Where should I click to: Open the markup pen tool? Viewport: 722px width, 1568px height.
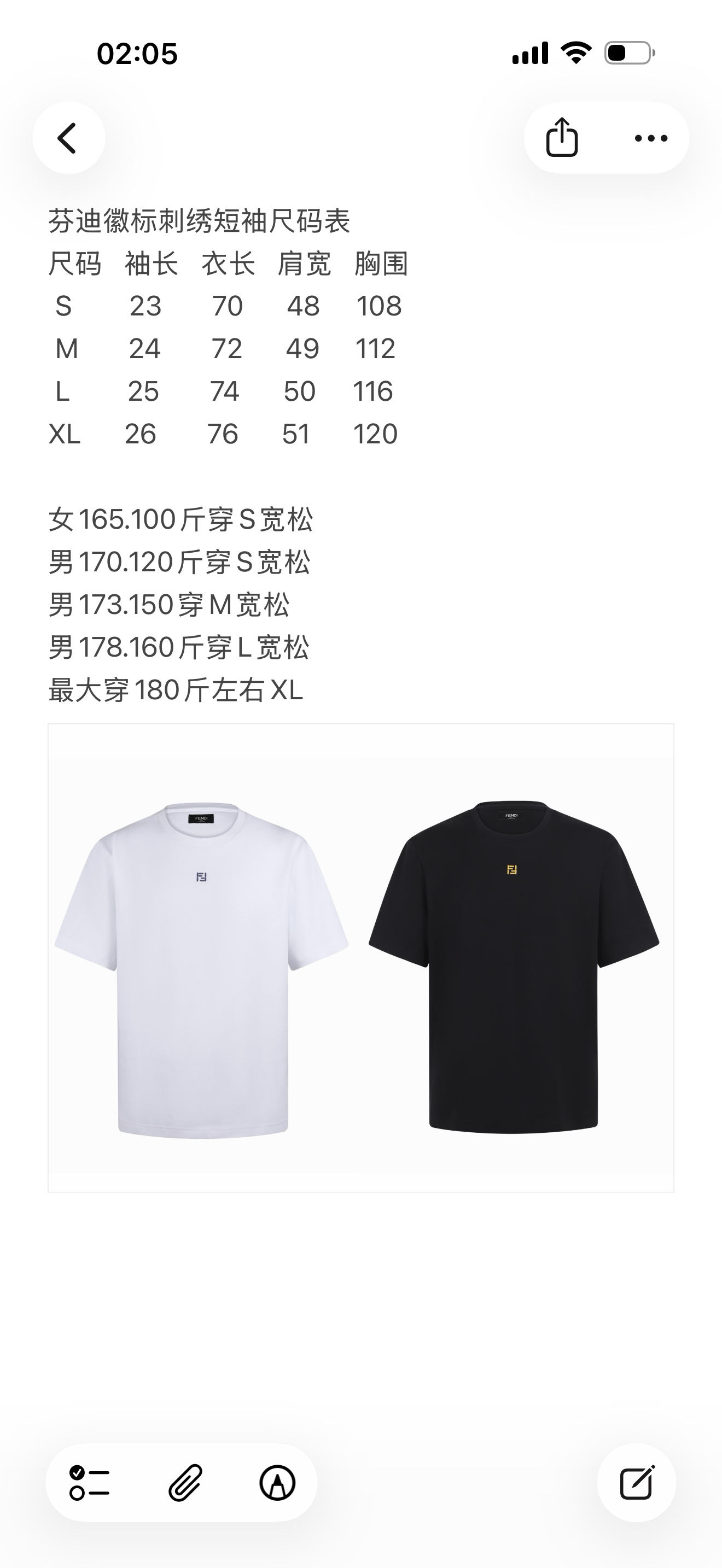pos(278,1482)
